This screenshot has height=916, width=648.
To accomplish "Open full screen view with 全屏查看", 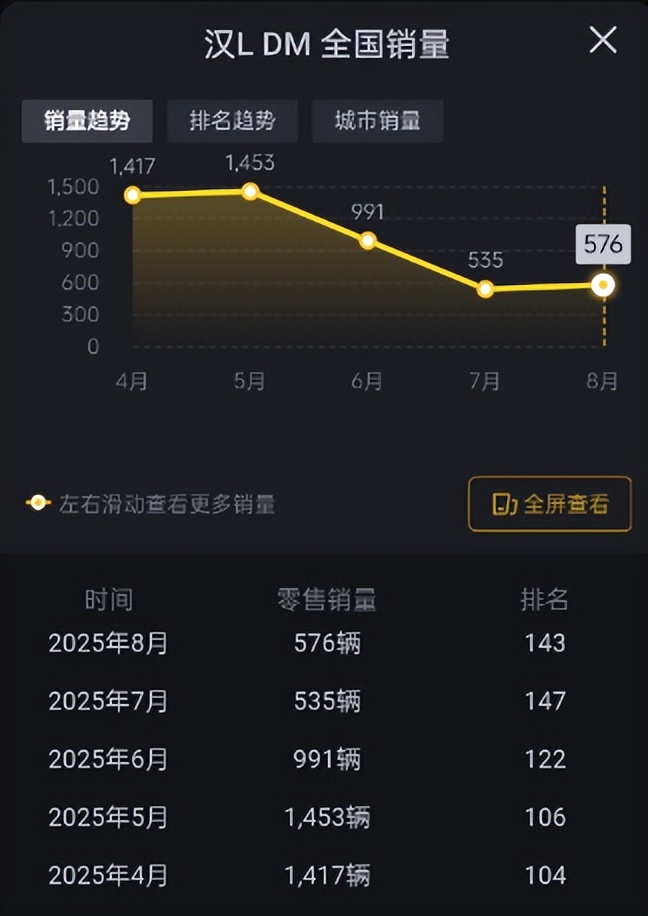I will 550,504.
